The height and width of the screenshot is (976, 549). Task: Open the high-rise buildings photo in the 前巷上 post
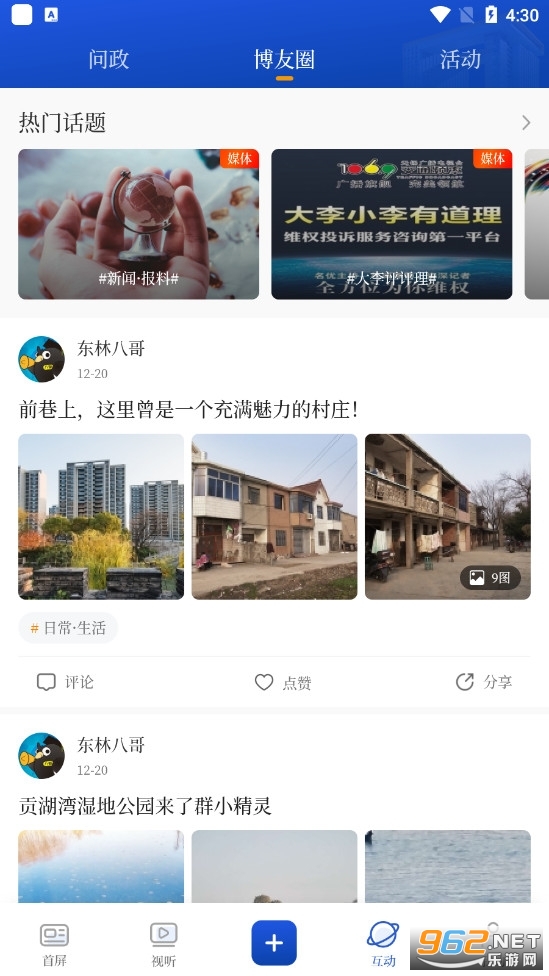click(101, 517)
